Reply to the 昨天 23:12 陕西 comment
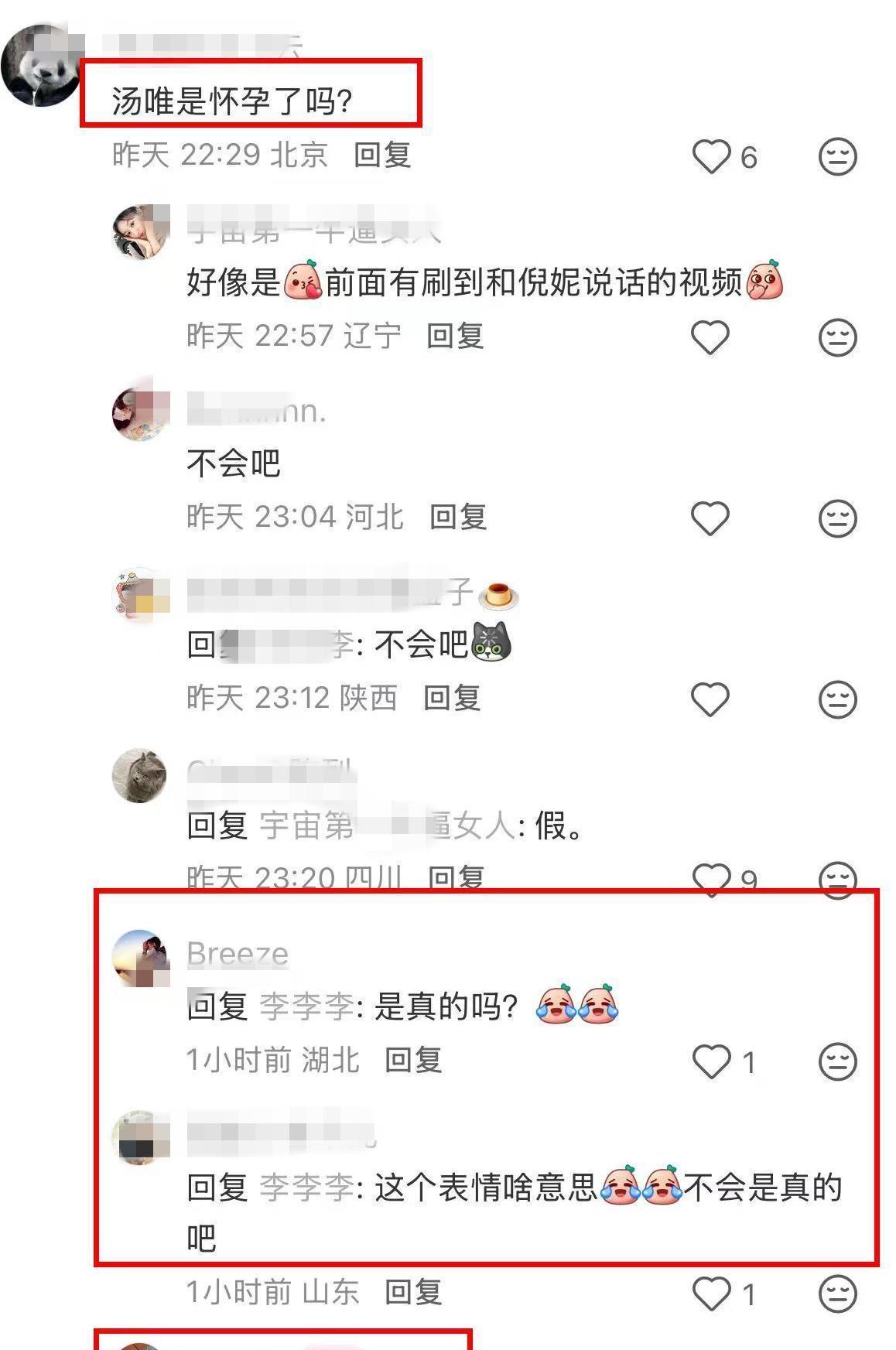Image resolution: width=896 pixels, height=1350 pixels. [452, 698]
